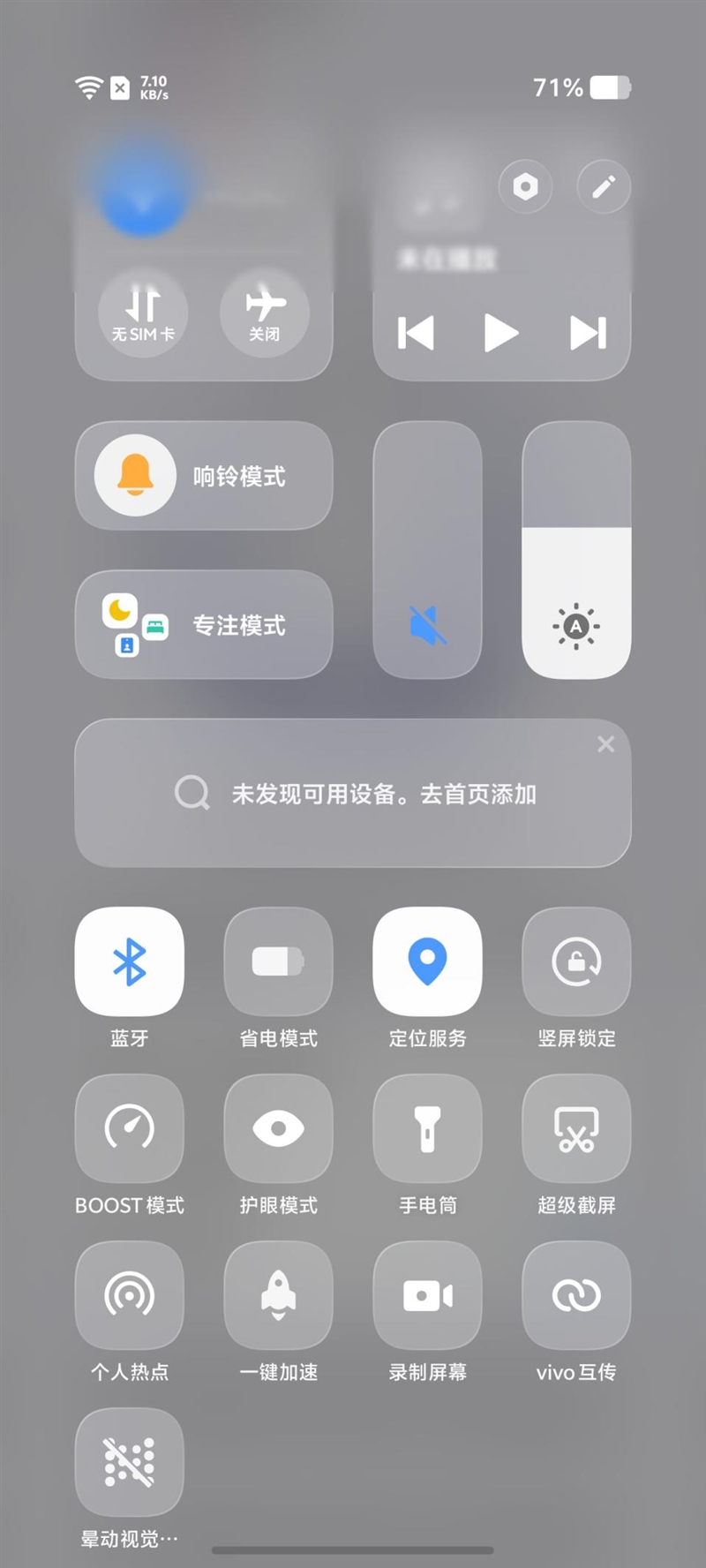The height and width of the screenshot is (1568, 706).
Task: Turn off 蓝牙 Bluetooth
Action: 130,961
